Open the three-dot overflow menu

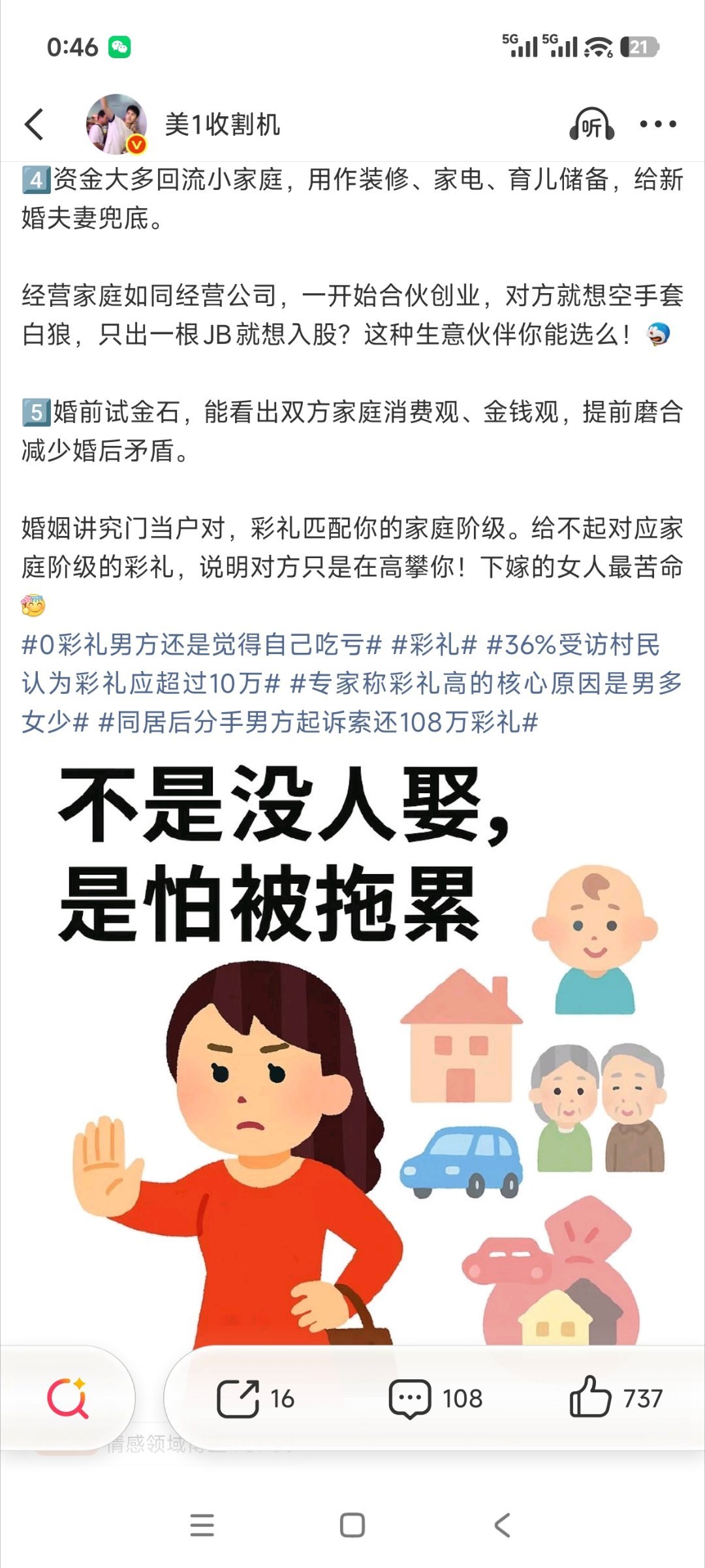click(x=657, y=124)
